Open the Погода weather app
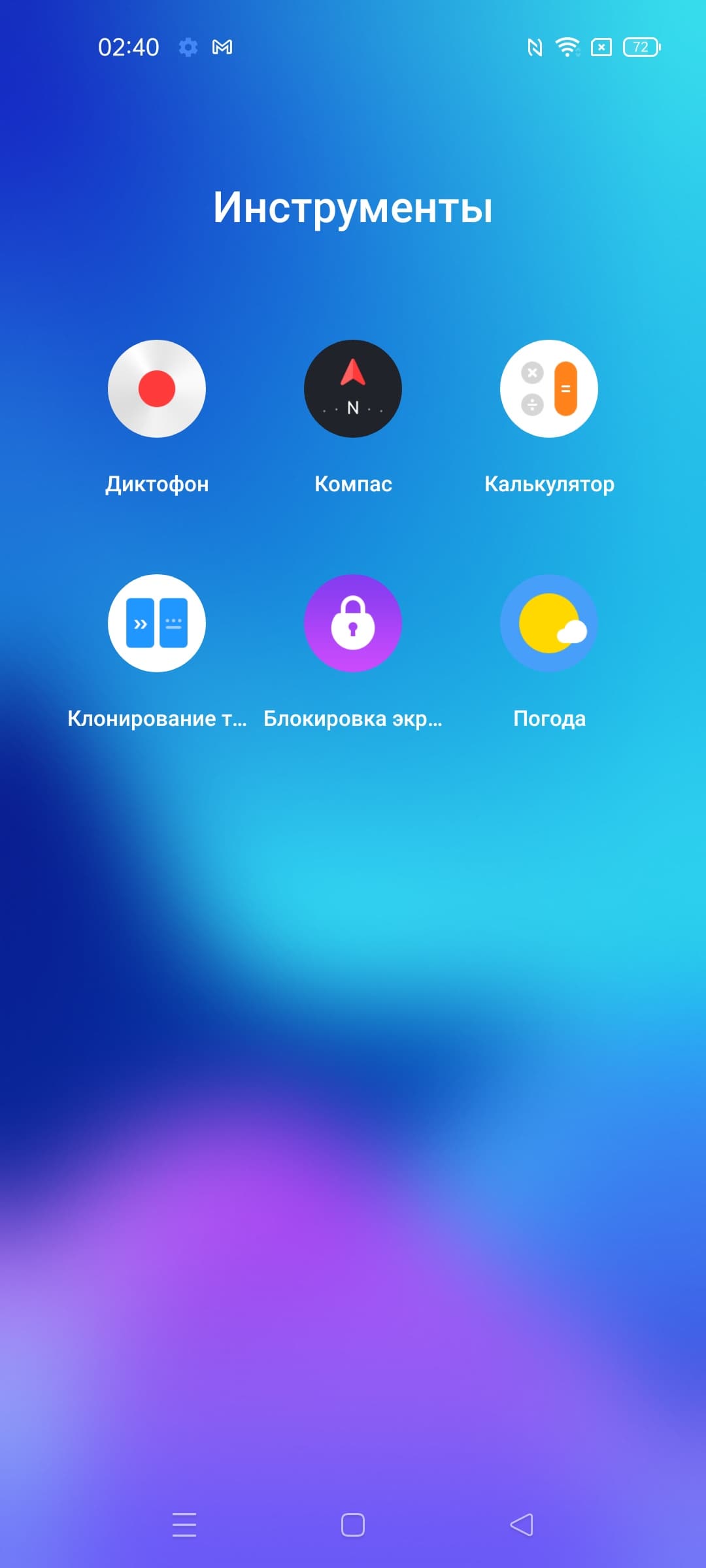This screenshot has height=1568, width=706. (x=549, y=623)
